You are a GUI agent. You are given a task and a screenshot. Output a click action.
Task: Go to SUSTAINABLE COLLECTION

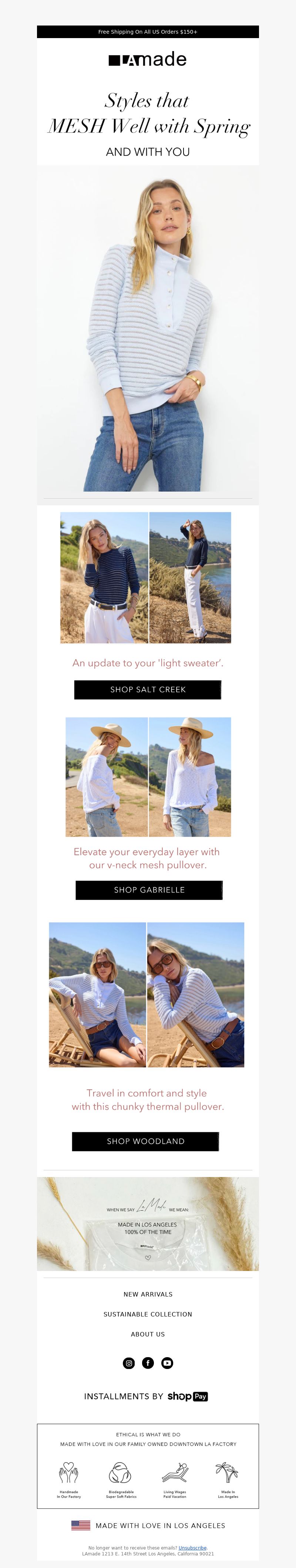point(148,1314)
